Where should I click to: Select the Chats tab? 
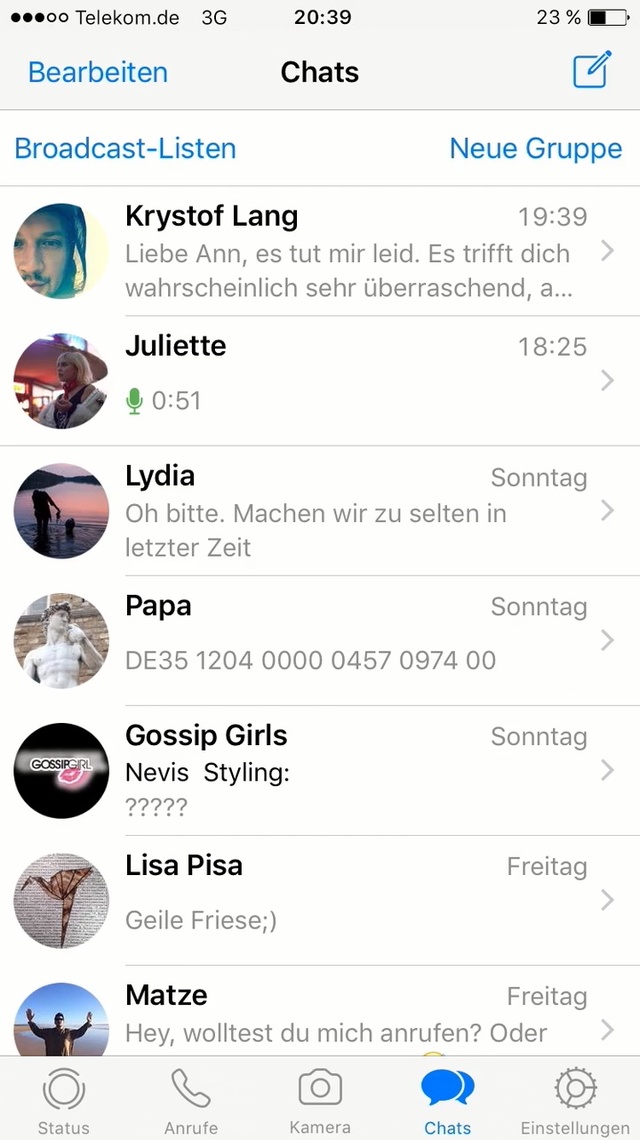tap(447, 1100)
